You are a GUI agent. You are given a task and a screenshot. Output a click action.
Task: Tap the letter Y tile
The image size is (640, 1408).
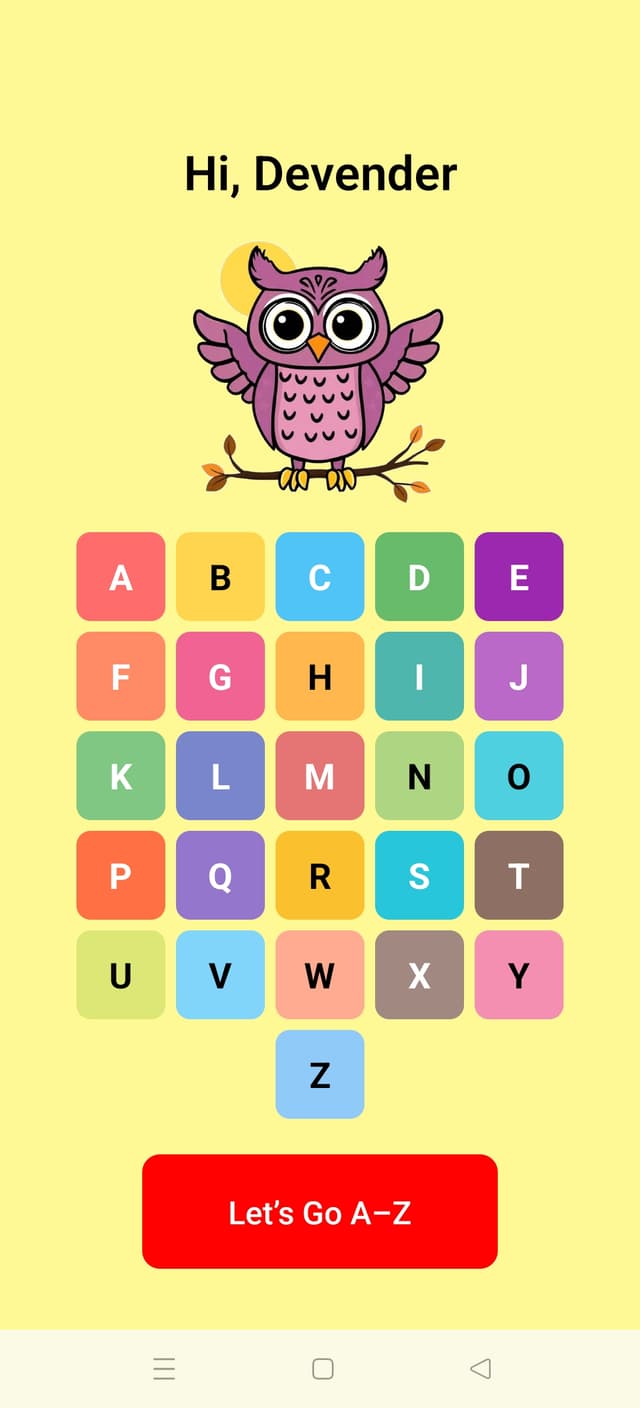click(x=519, y=975)
